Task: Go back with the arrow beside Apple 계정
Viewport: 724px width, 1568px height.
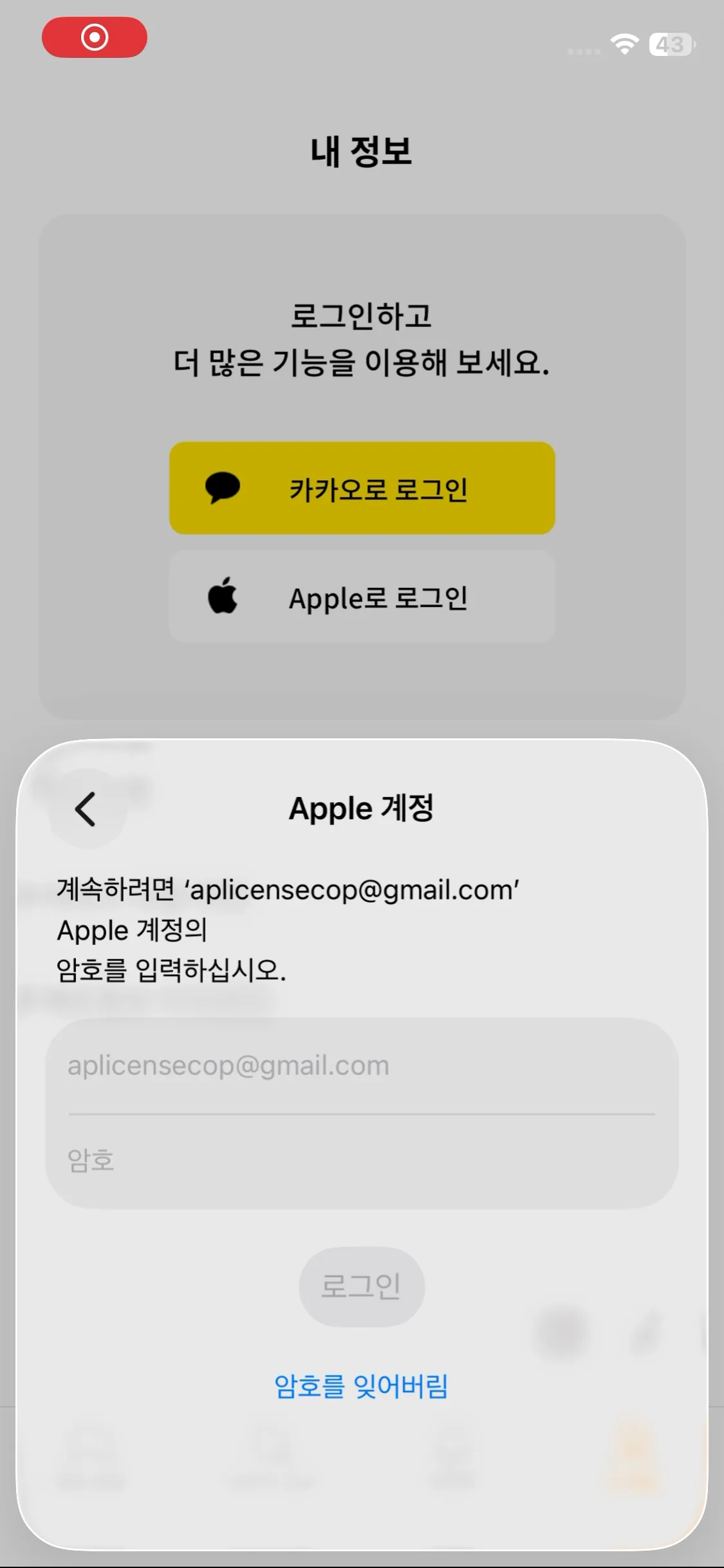Action: 86,808
